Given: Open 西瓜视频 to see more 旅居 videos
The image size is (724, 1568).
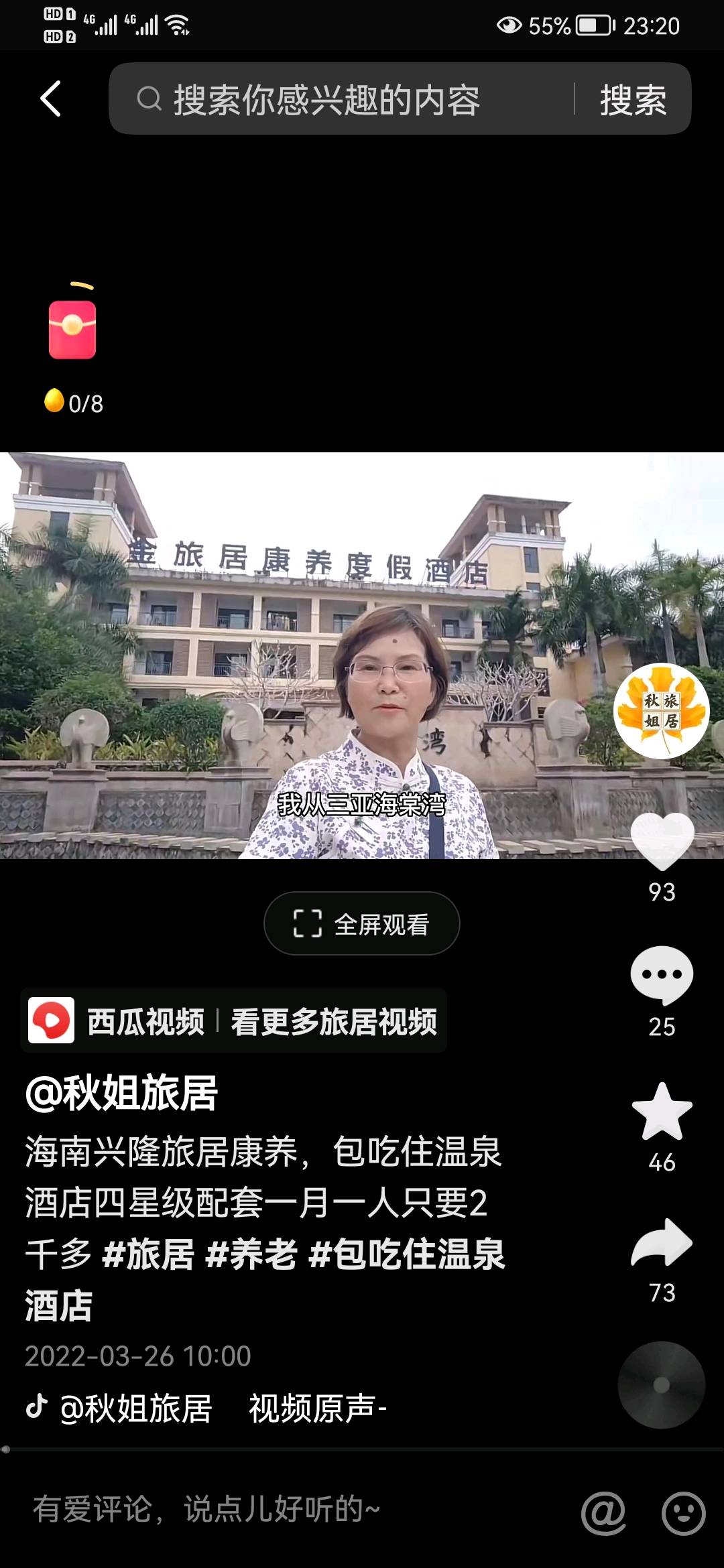Looking at the screenshot, I should point(233,1021).
